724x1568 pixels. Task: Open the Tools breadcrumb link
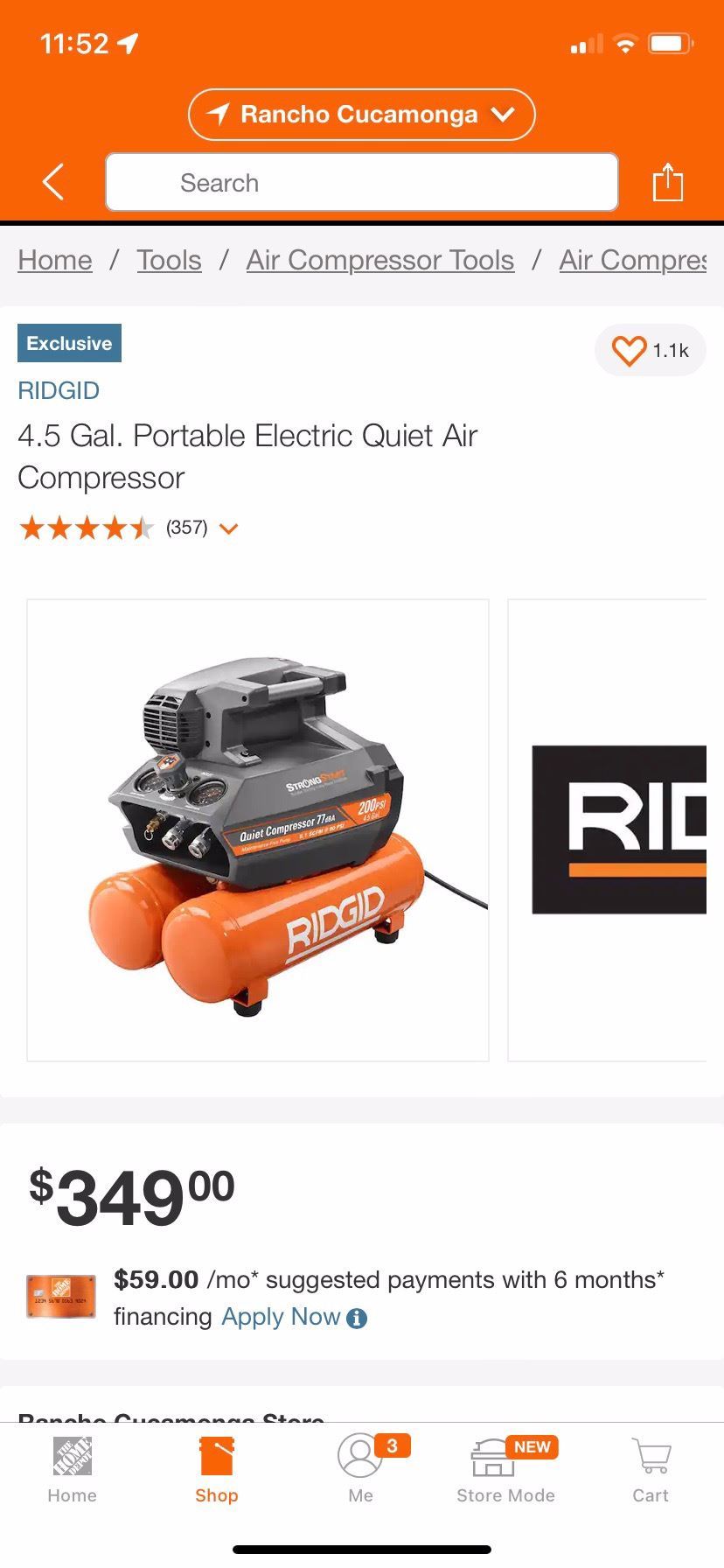169,260
